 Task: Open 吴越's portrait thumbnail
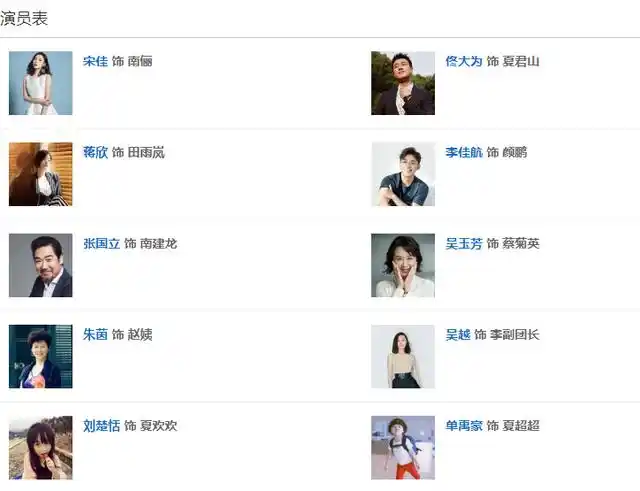point(402,356)
